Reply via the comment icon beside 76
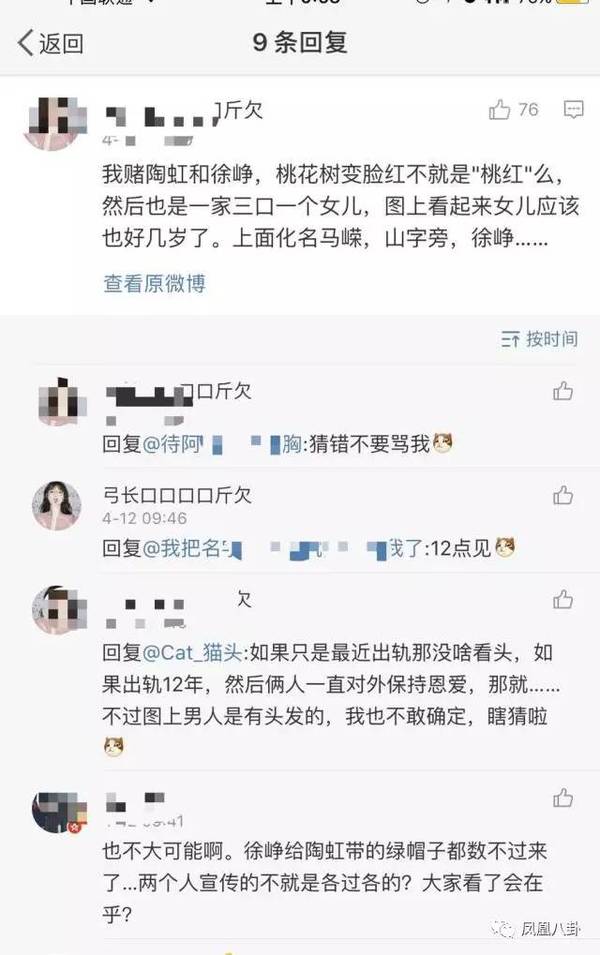Viewport: 600px width, 955px height. pyautogui.click(x=573, y=110)
